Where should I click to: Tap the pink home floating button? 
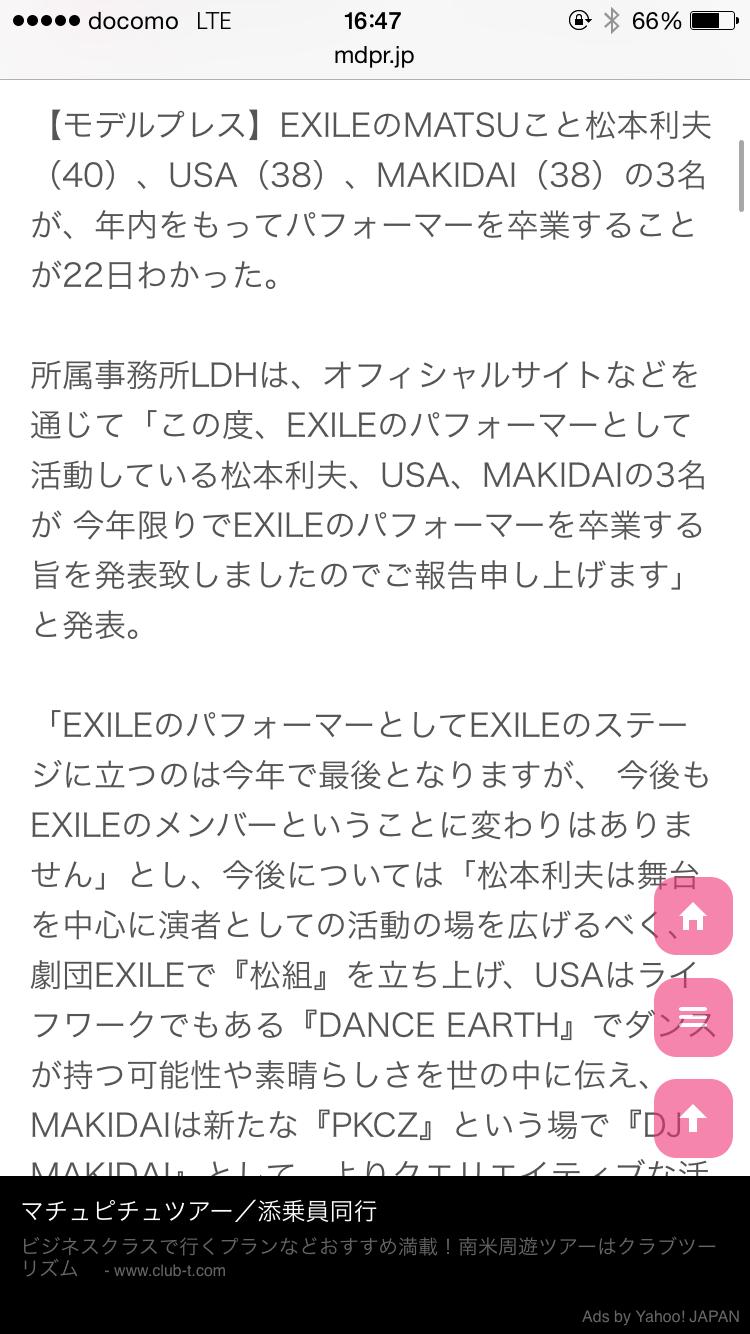coord(693,916)
